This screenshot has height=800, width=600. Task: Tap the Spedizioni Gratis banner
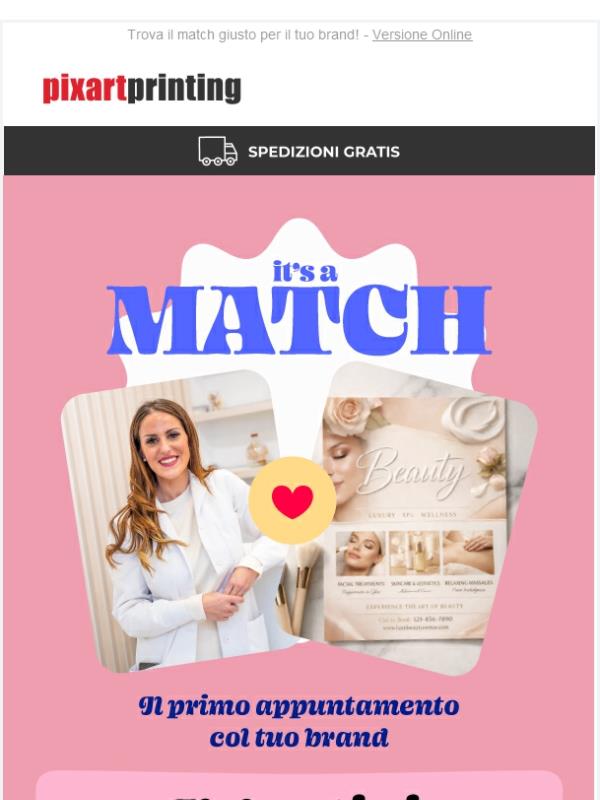(x=300, y=151)
